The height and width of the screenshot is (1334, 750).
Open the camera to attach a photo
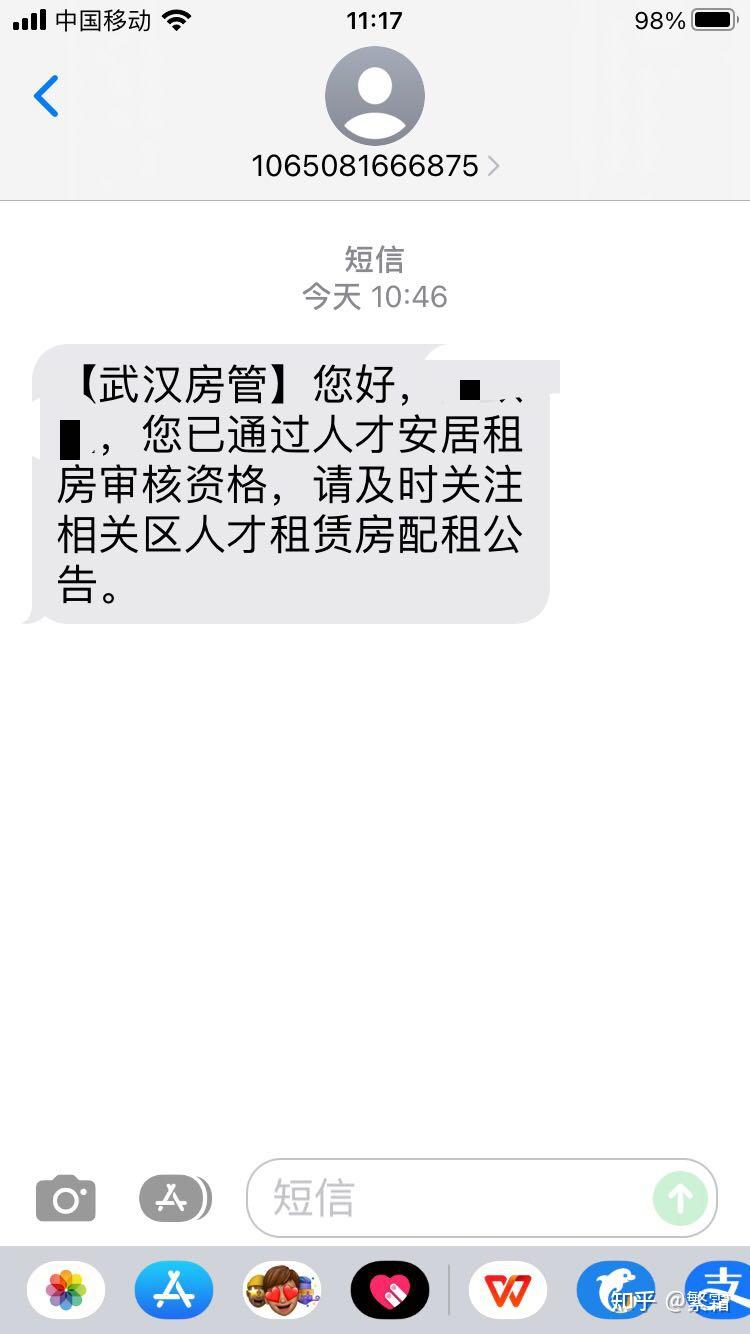coord(66,1198)
